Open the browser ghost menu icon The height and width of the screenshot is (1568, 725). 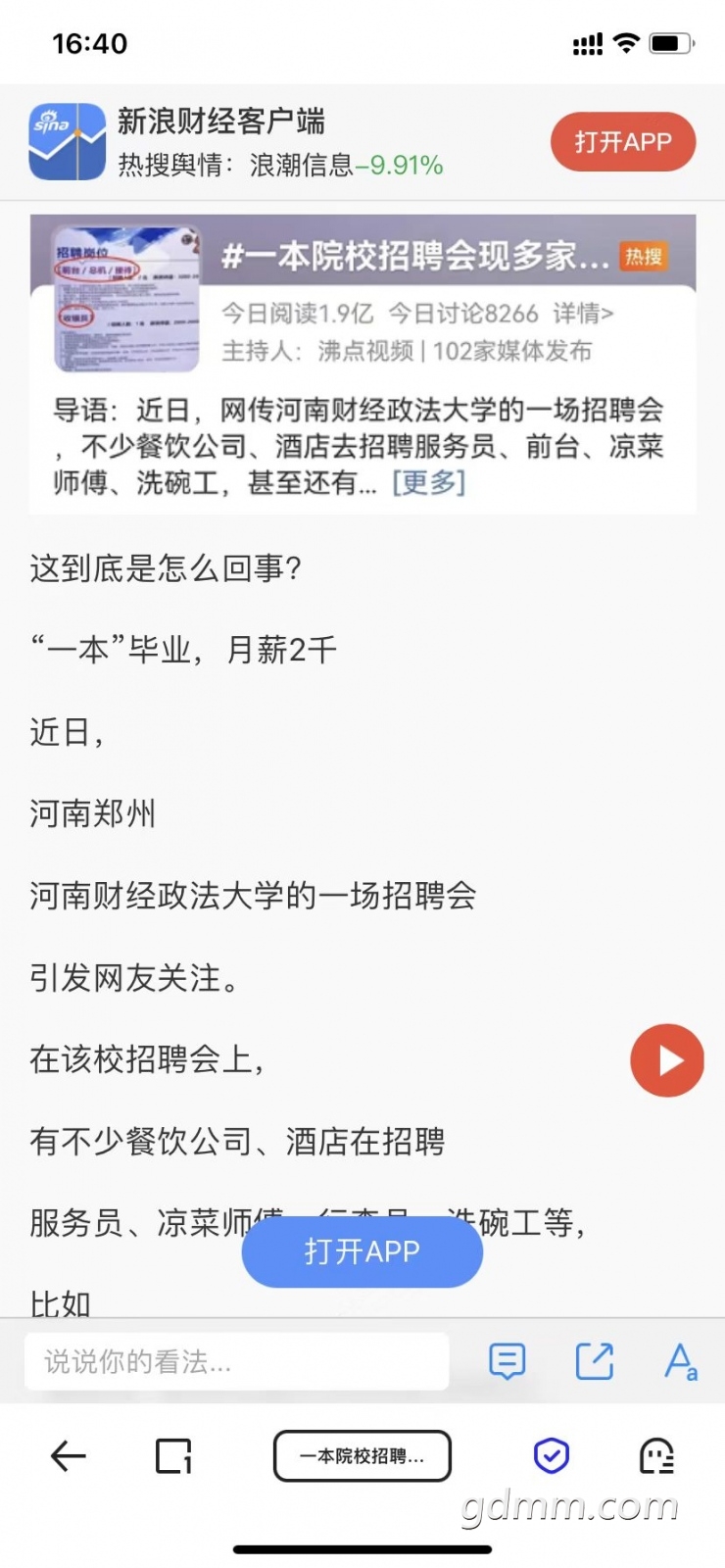656,1456
